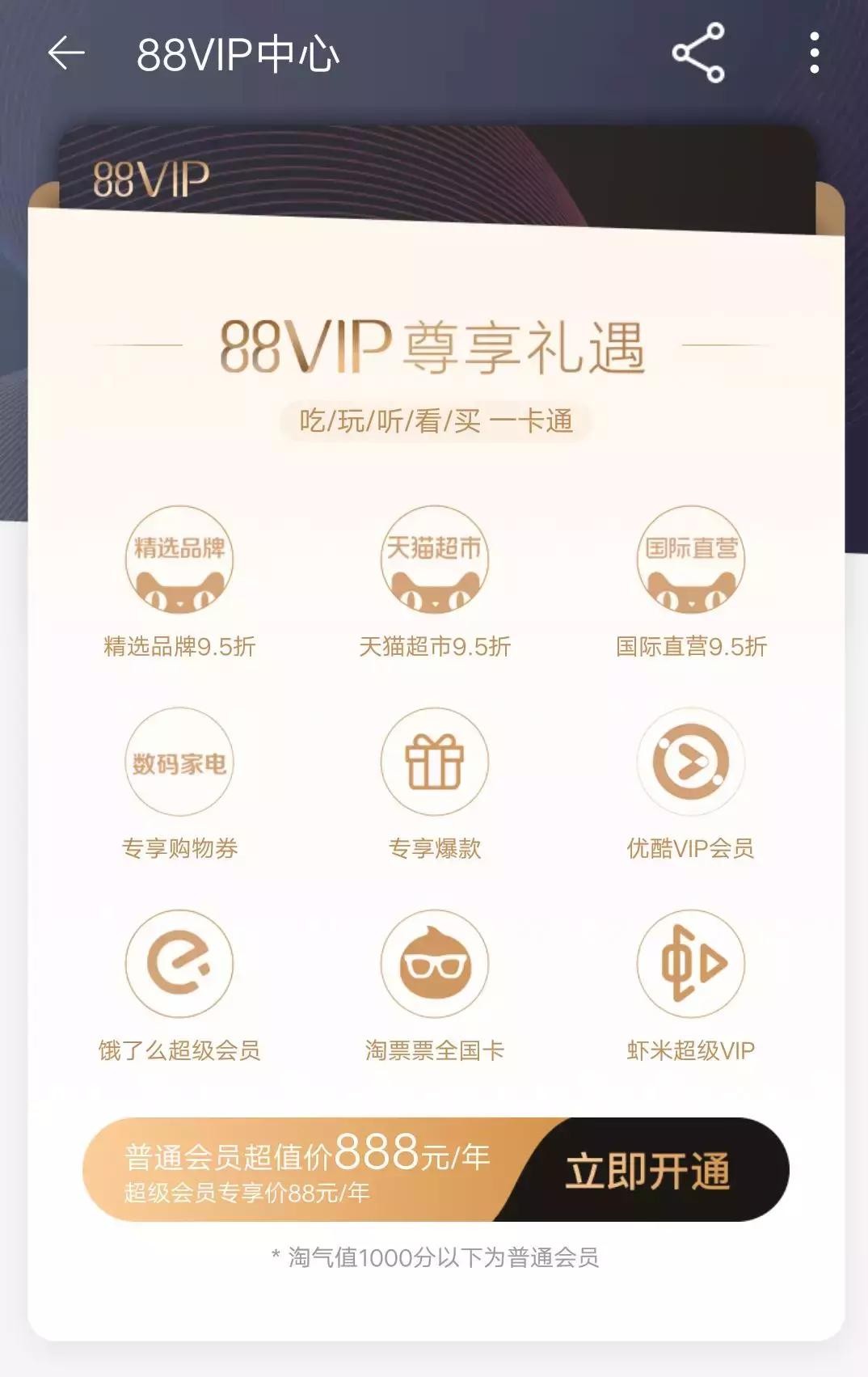Screen dimensions: 868x1377
Task: Go back from the 88VIP中心 page
Action: [66, 54]
